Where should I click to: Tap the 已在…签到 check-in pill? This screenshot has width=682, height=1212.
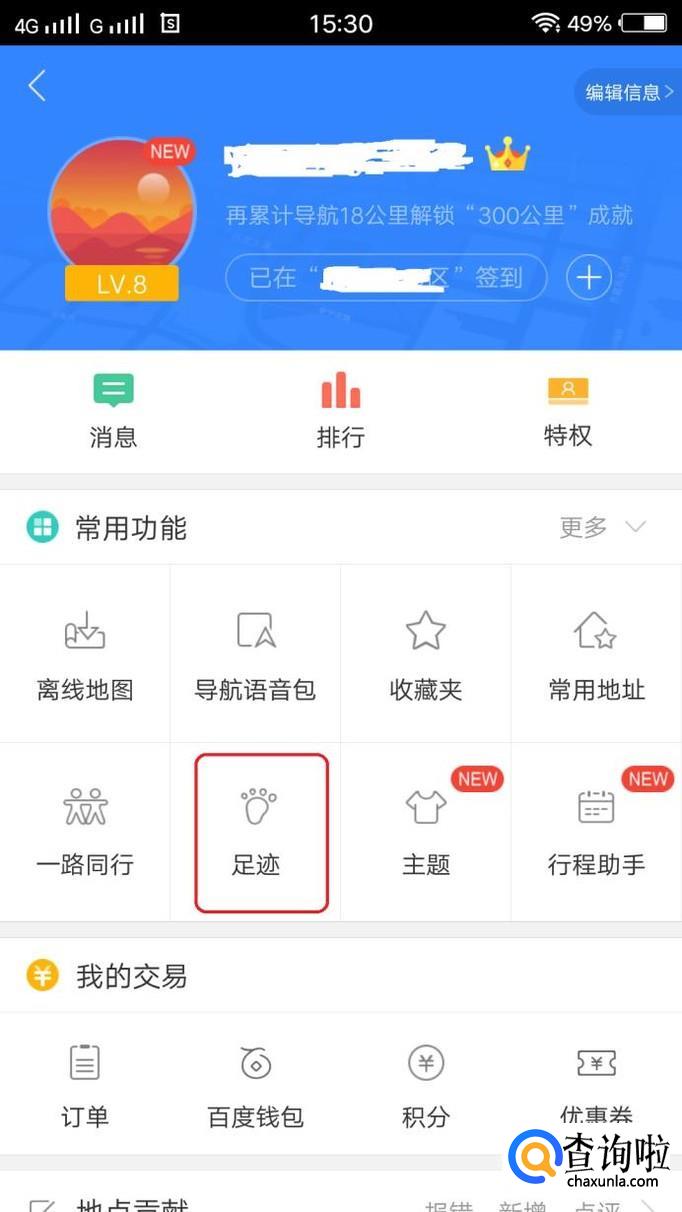coord(386,277)
